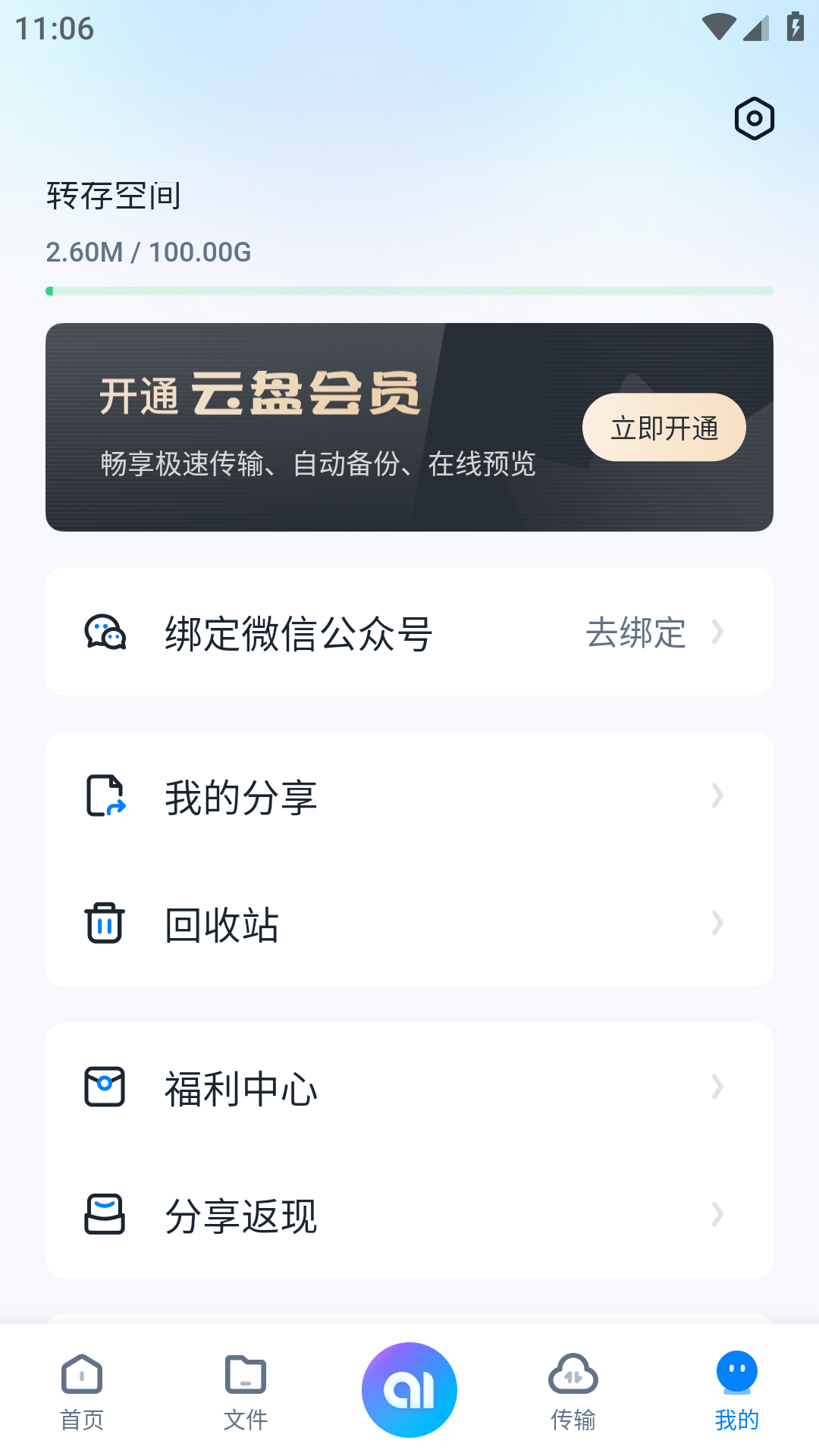
Task: Tap the 立即开通 button
Action: [664, 428]
